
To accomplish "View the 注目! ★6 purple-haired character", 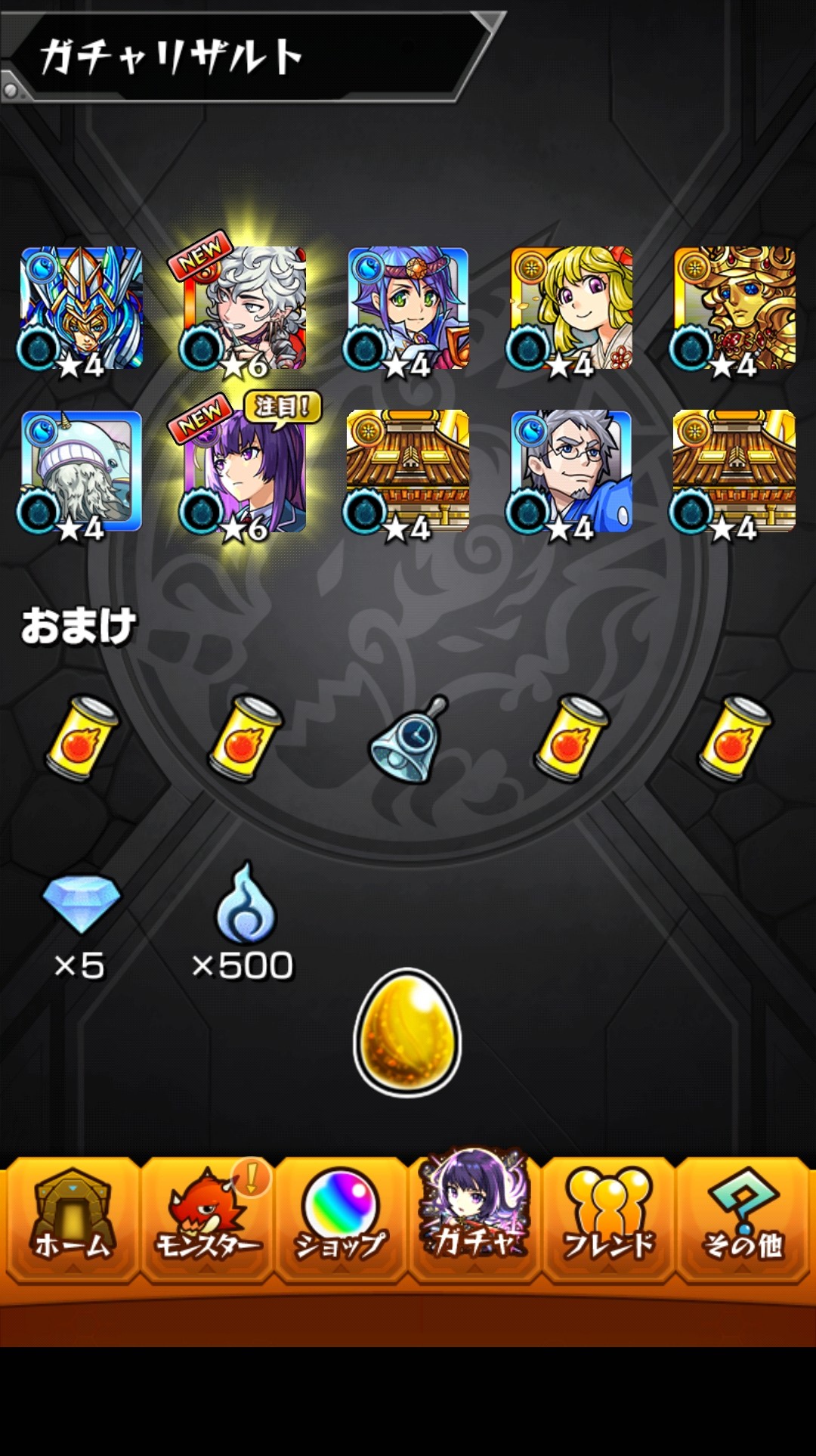I will [x=245, y=472].
